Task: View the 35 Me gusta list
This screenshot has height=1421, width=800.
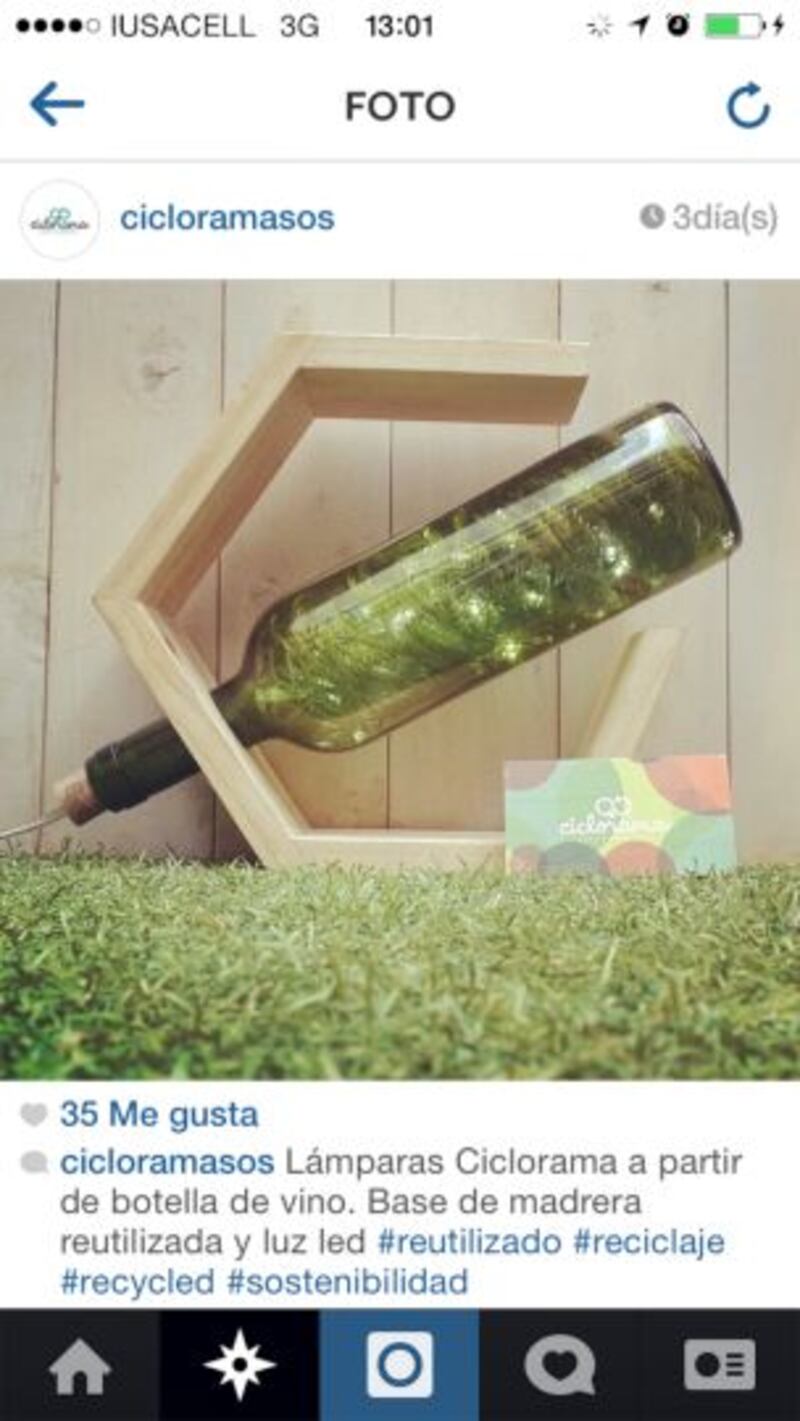Action: (158, 1114)
